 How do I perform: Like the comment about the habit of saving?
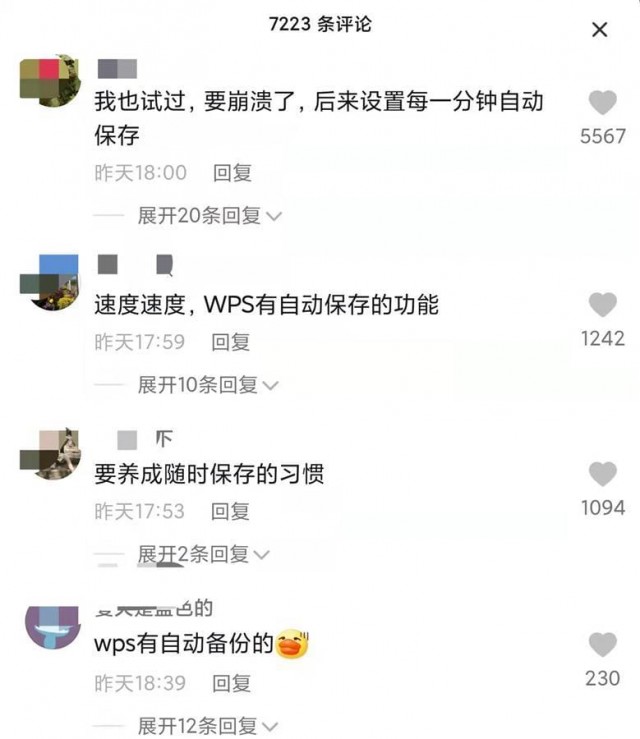click(x=602, y=474)
